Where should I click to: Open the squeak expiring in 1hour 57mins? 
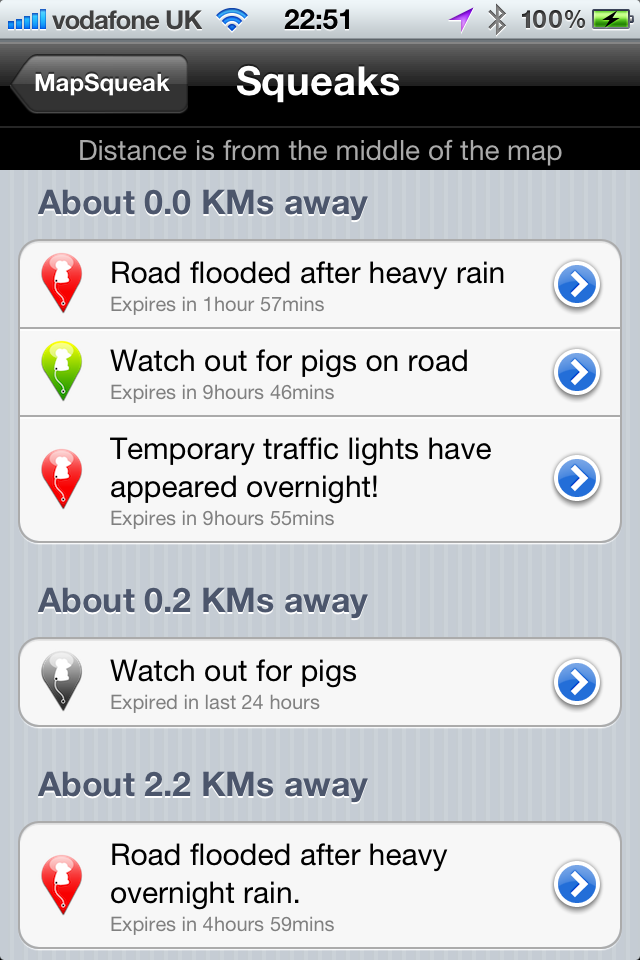pos(306,284)
